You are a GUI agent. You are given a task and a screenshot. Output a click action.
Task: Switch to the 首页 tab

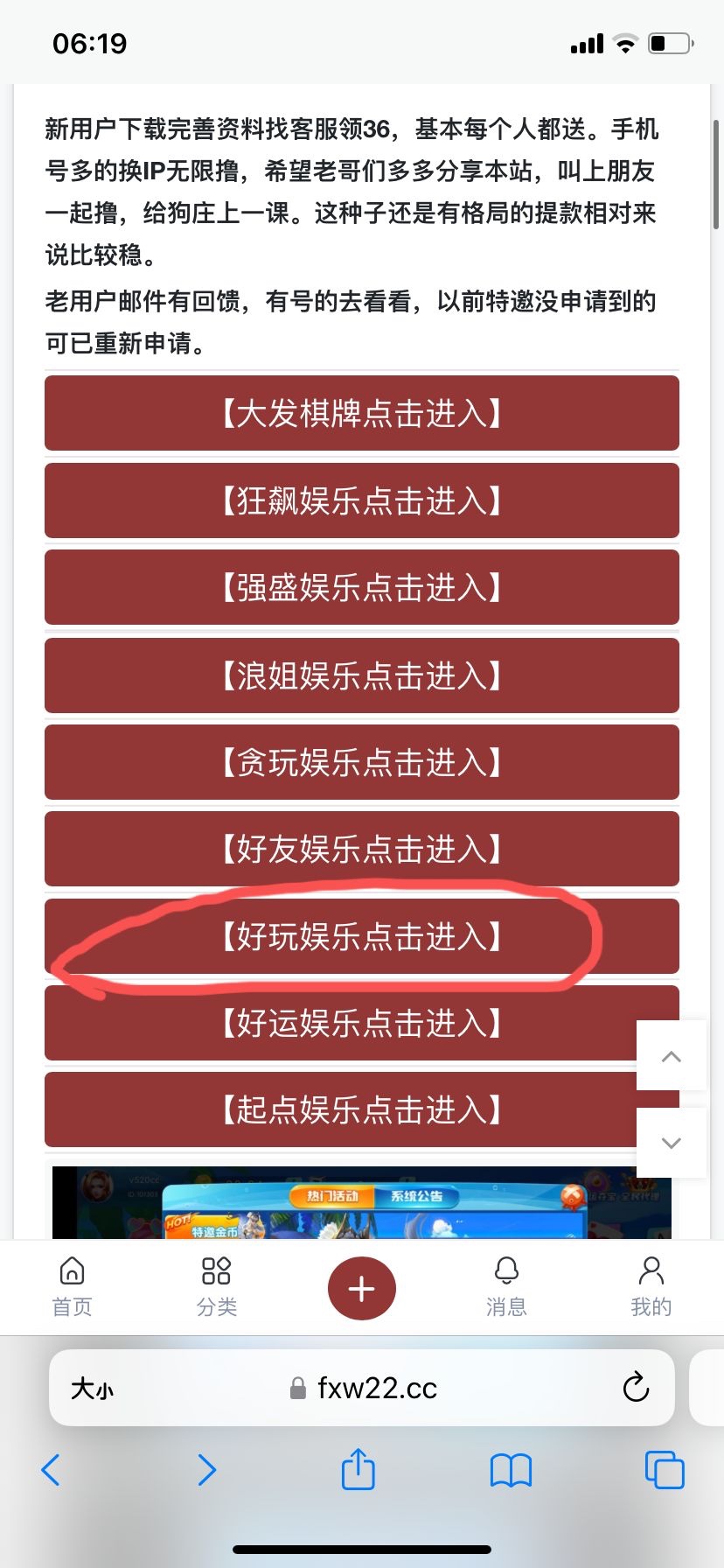click(72, 1286)
